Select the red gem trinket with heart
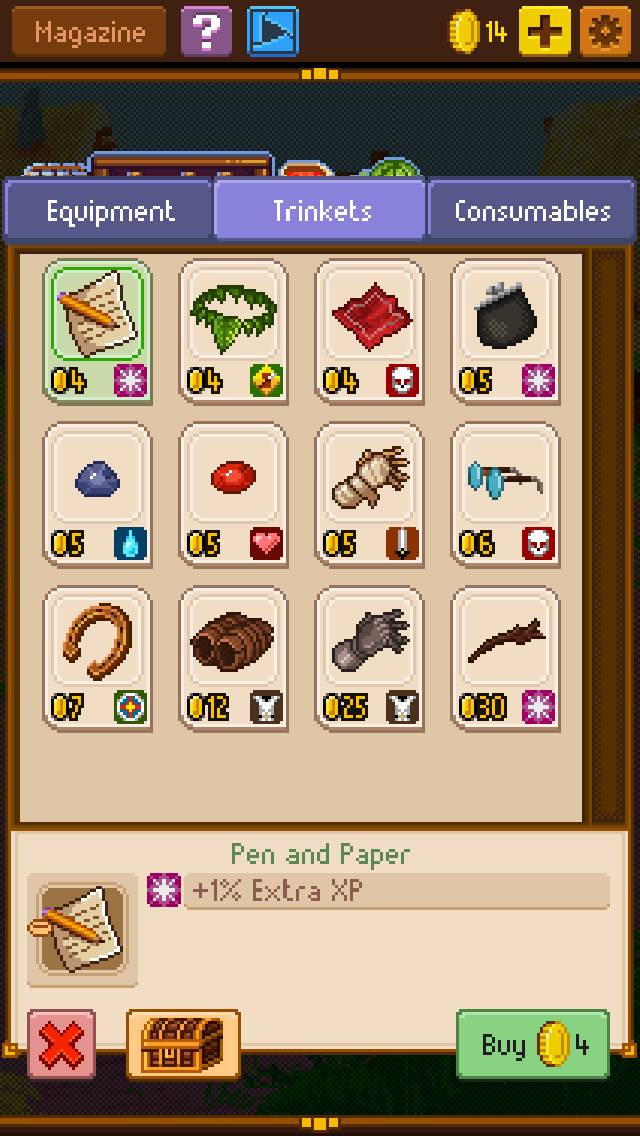Screen dimensions: 640x1136 click(x=234, y=494)
